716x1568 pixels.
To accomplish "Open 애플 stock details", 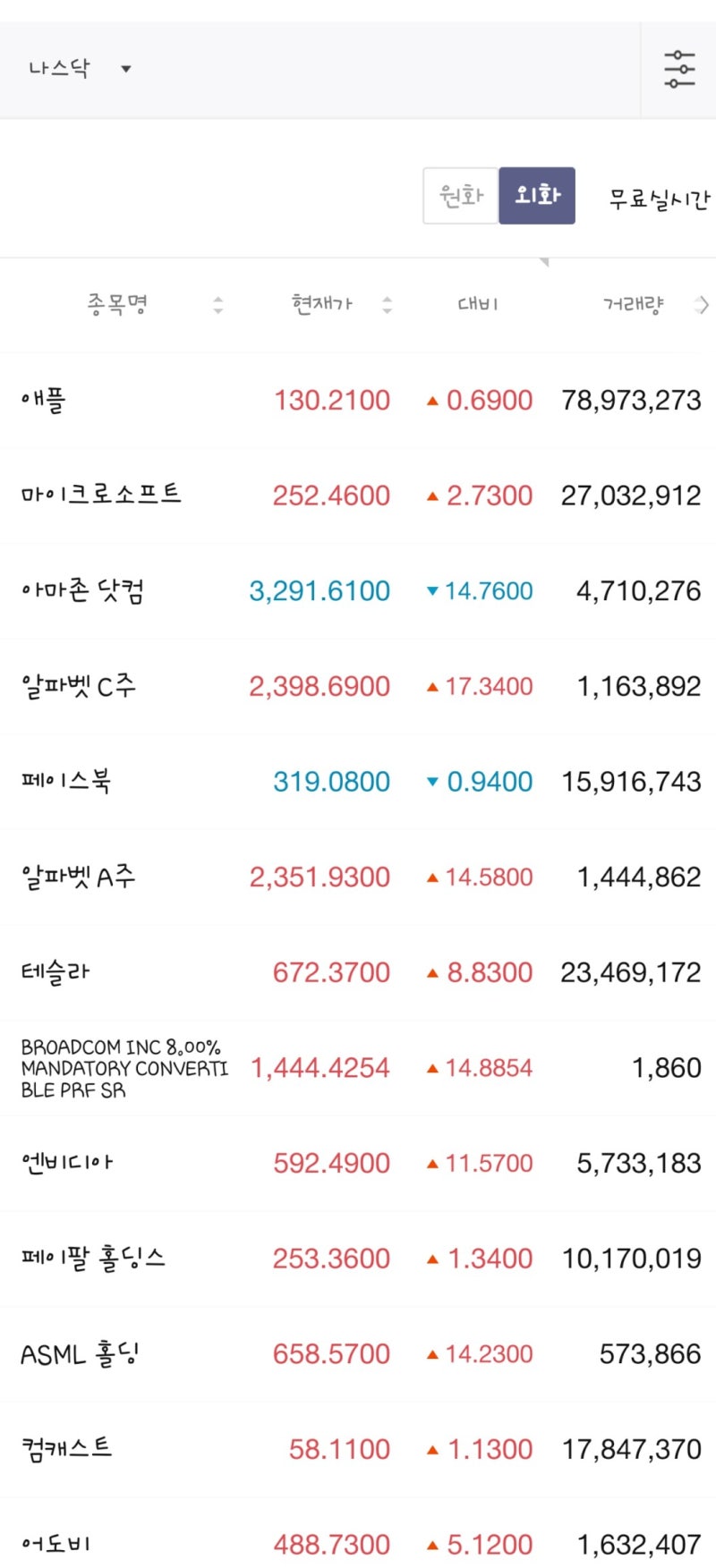I will pyautogui.click(x=43, y=400).
